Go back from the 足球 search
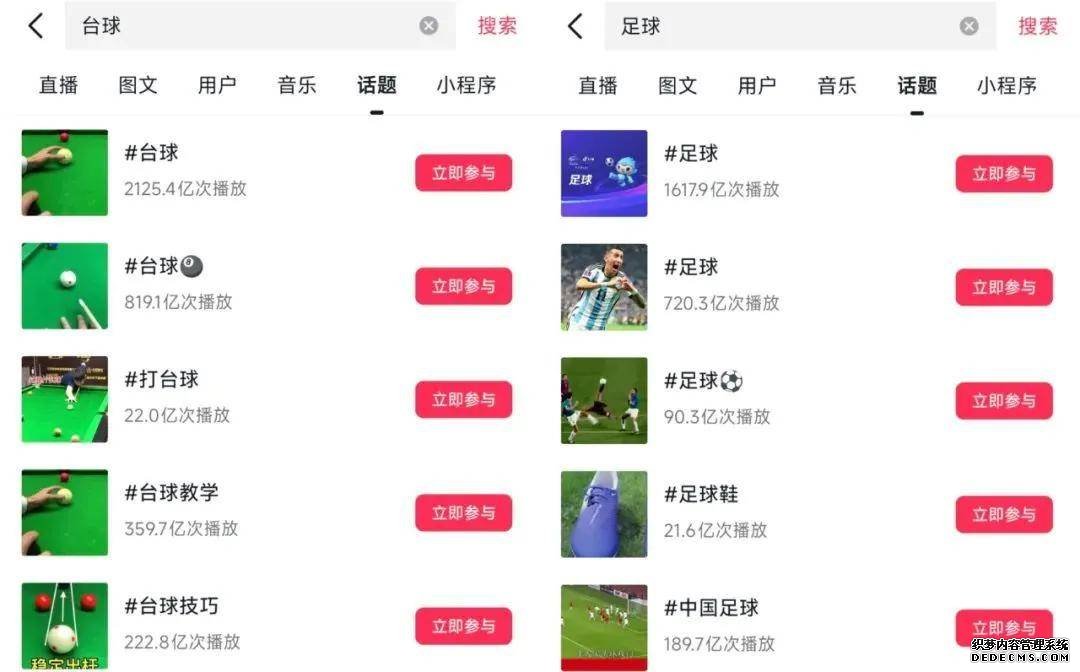 [x=575, y=26]
